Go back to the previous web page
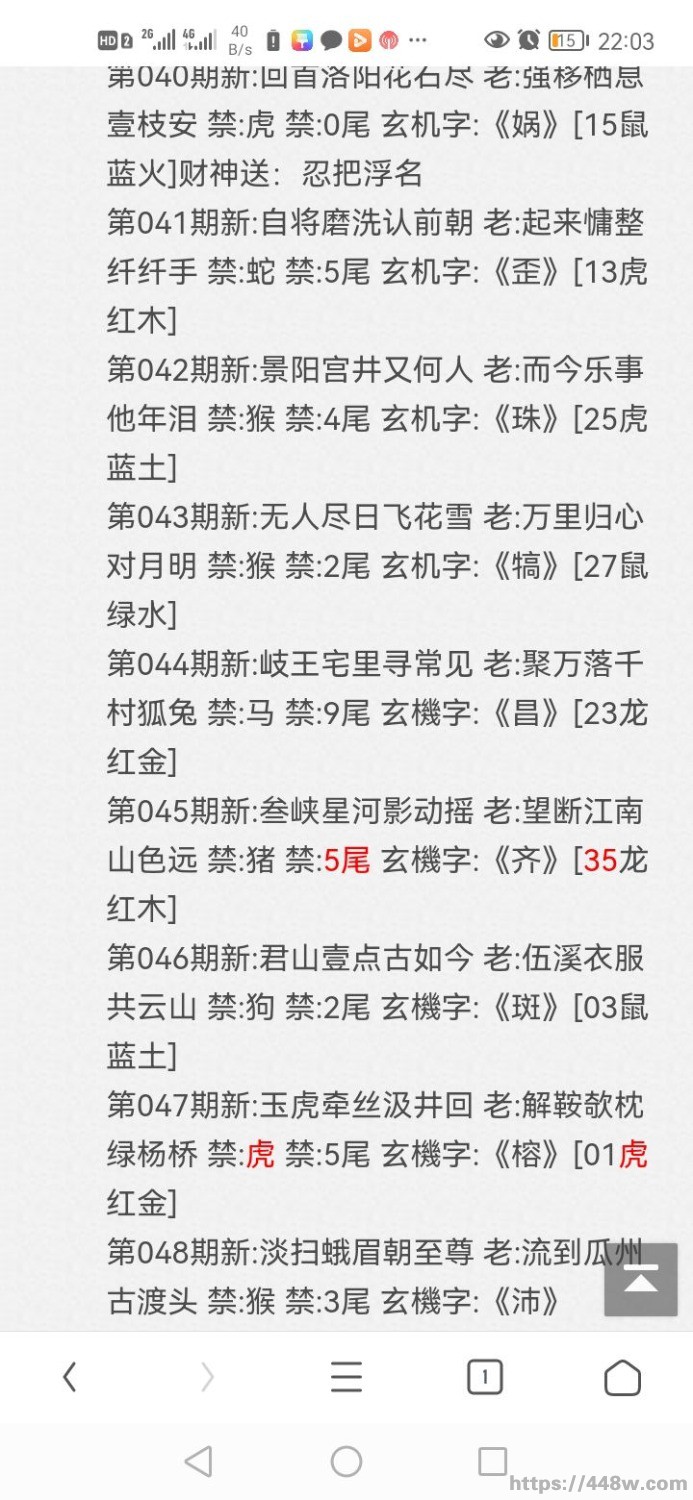Viewport: 693px width, 1500px height. coord(69,1378)
